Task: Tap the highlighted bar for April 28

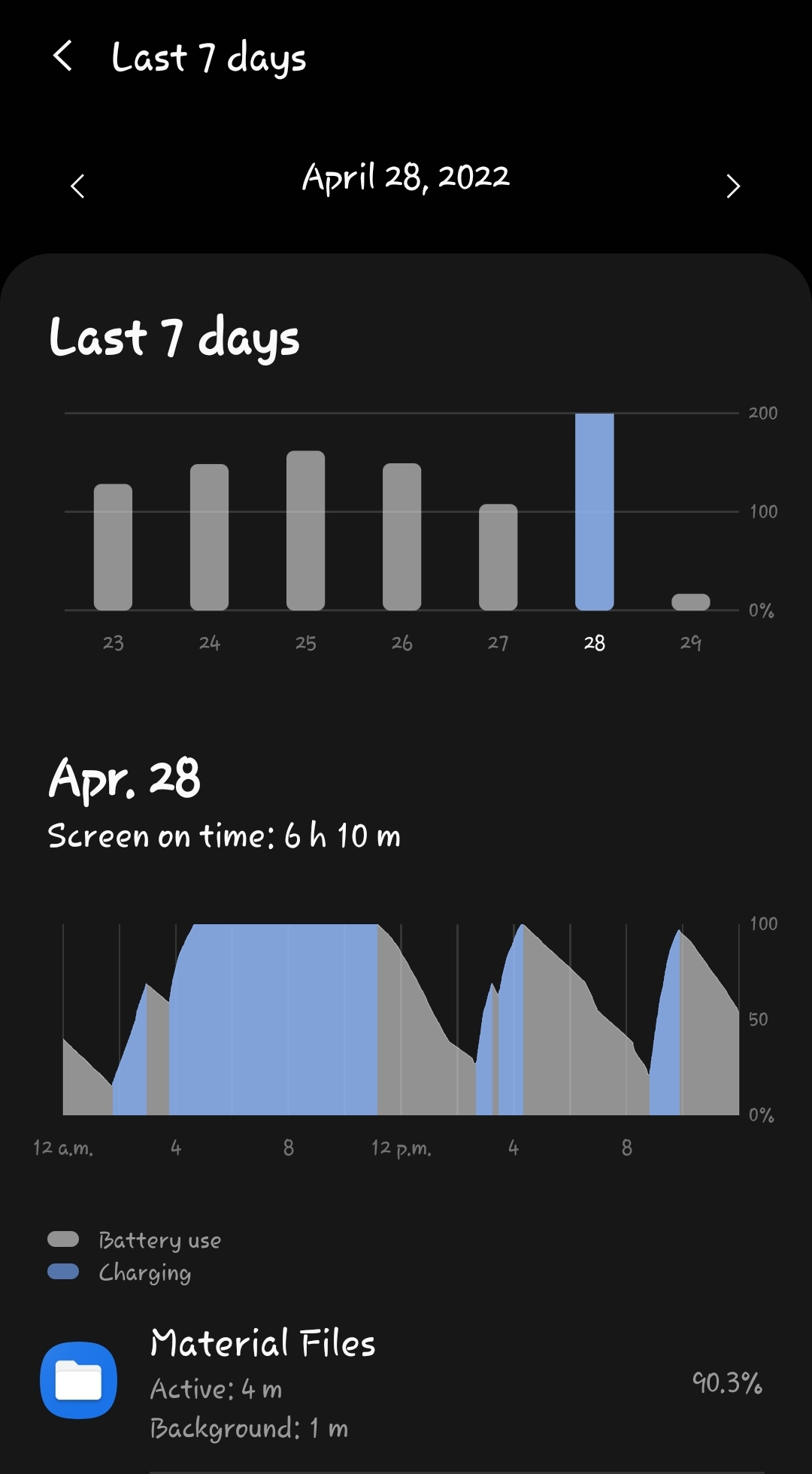Action: click(x=594, y=511)
